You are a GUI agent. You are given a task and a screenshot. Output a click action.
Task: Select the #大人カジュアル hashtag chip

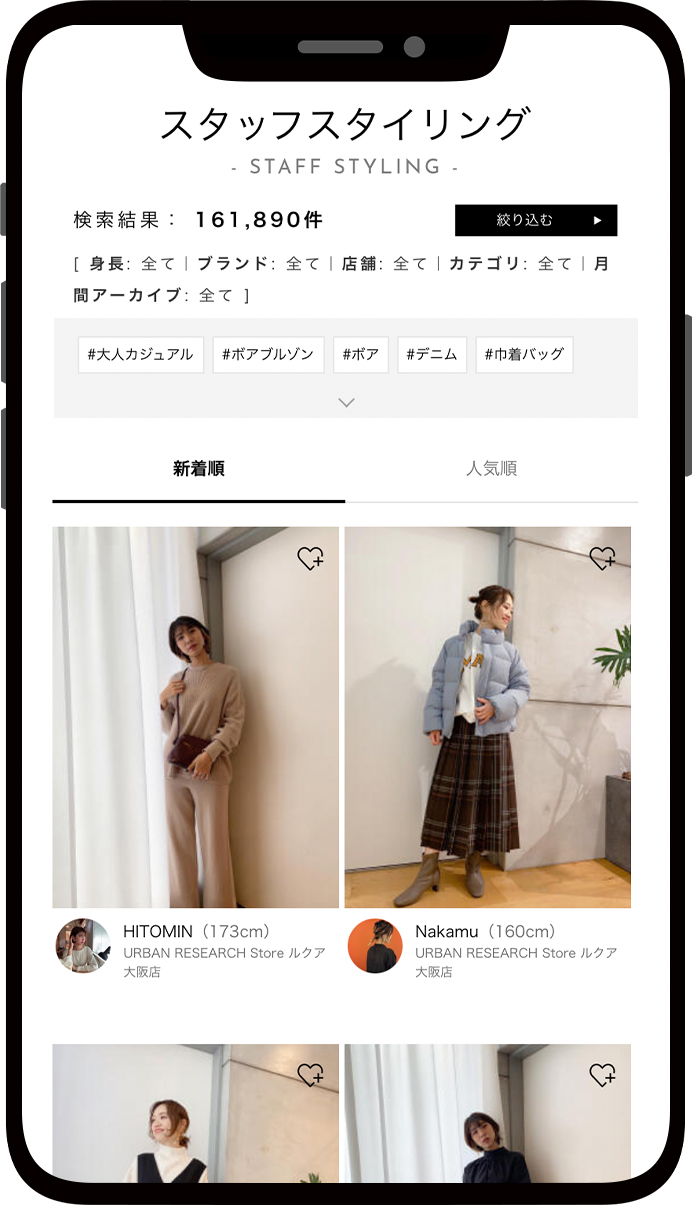click(x=141, y=354)
